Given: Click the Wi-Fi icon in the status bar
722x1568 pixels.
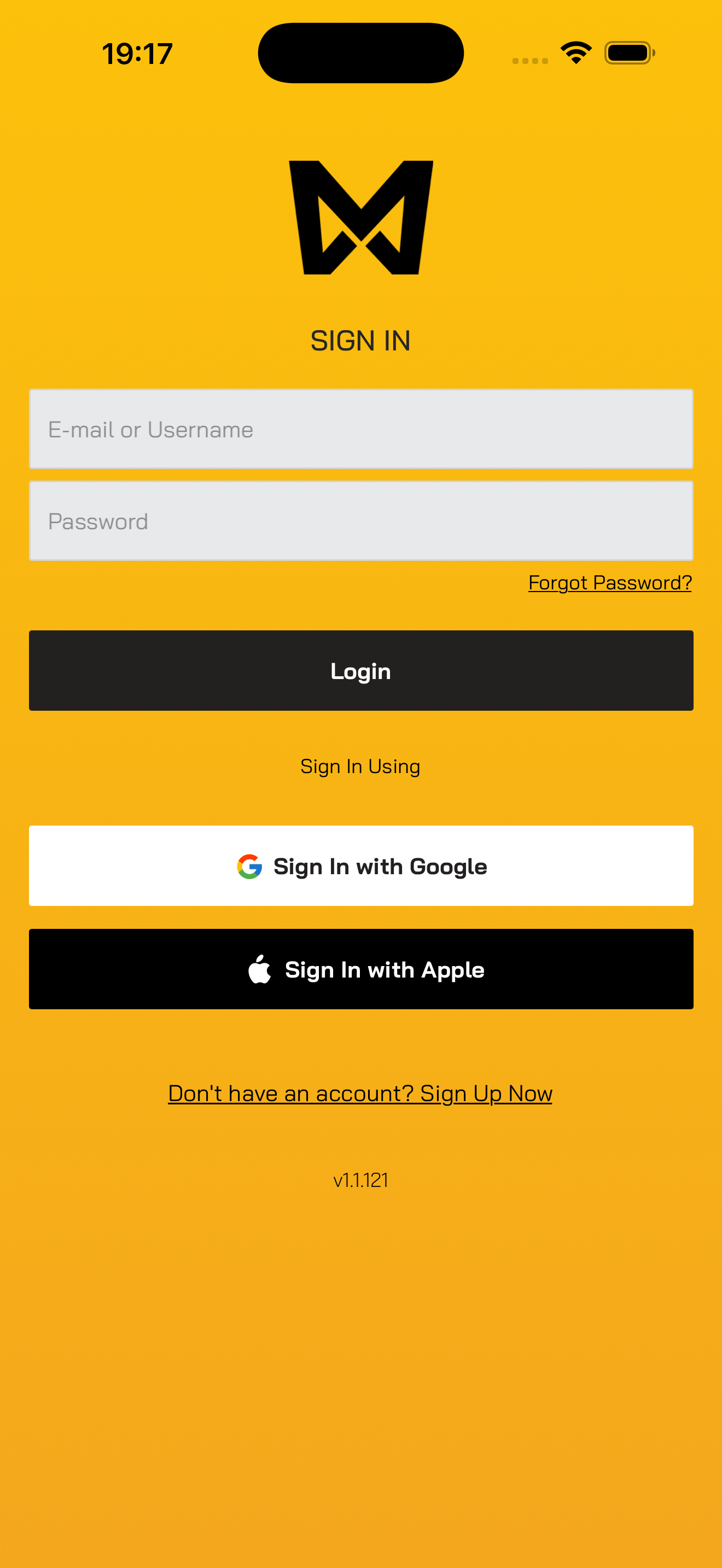Looking at the screenshot, I should click(575, 52).
